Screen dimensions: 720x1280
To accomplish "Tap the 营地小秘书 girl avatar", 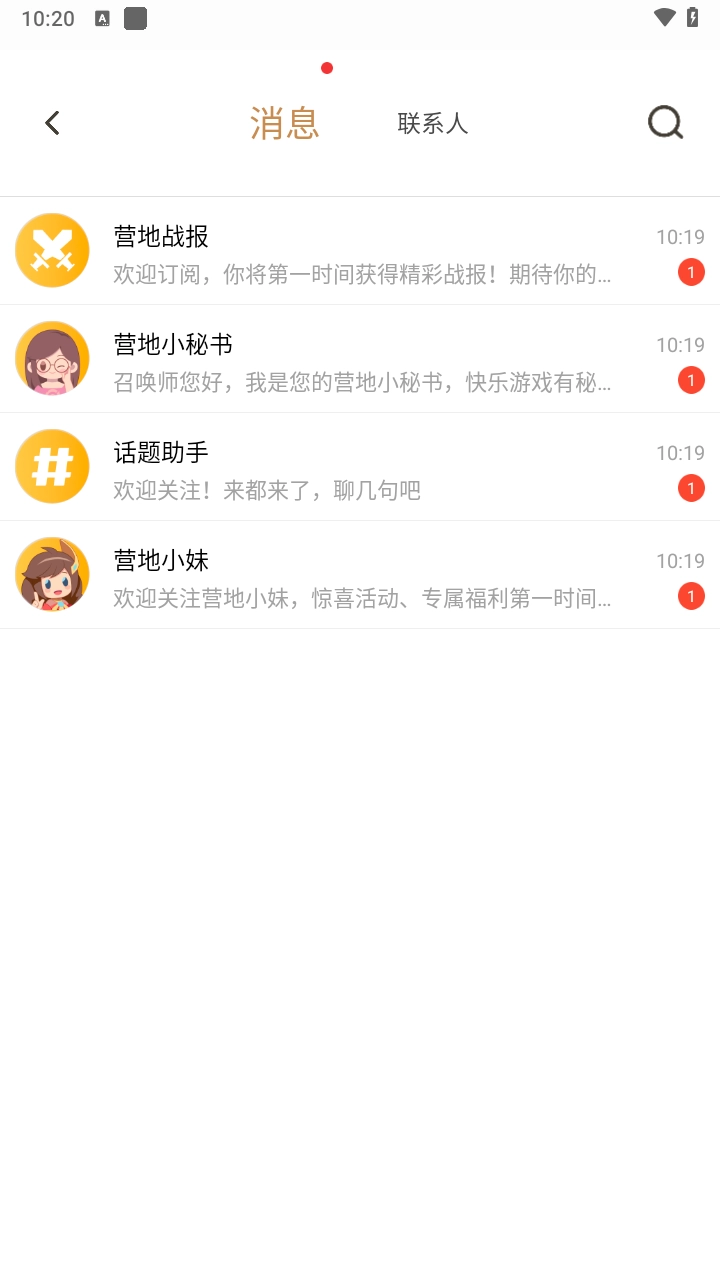I will point(52,358).
